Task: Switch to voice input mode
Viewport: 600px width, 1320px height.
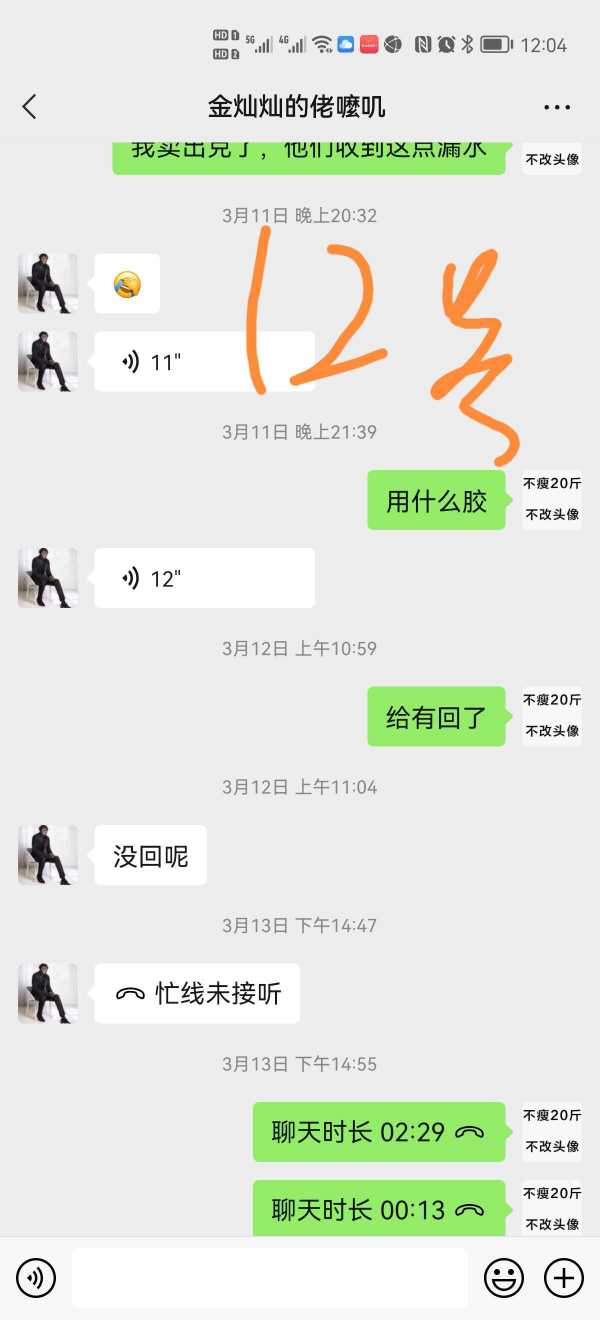Action: 36,1278
